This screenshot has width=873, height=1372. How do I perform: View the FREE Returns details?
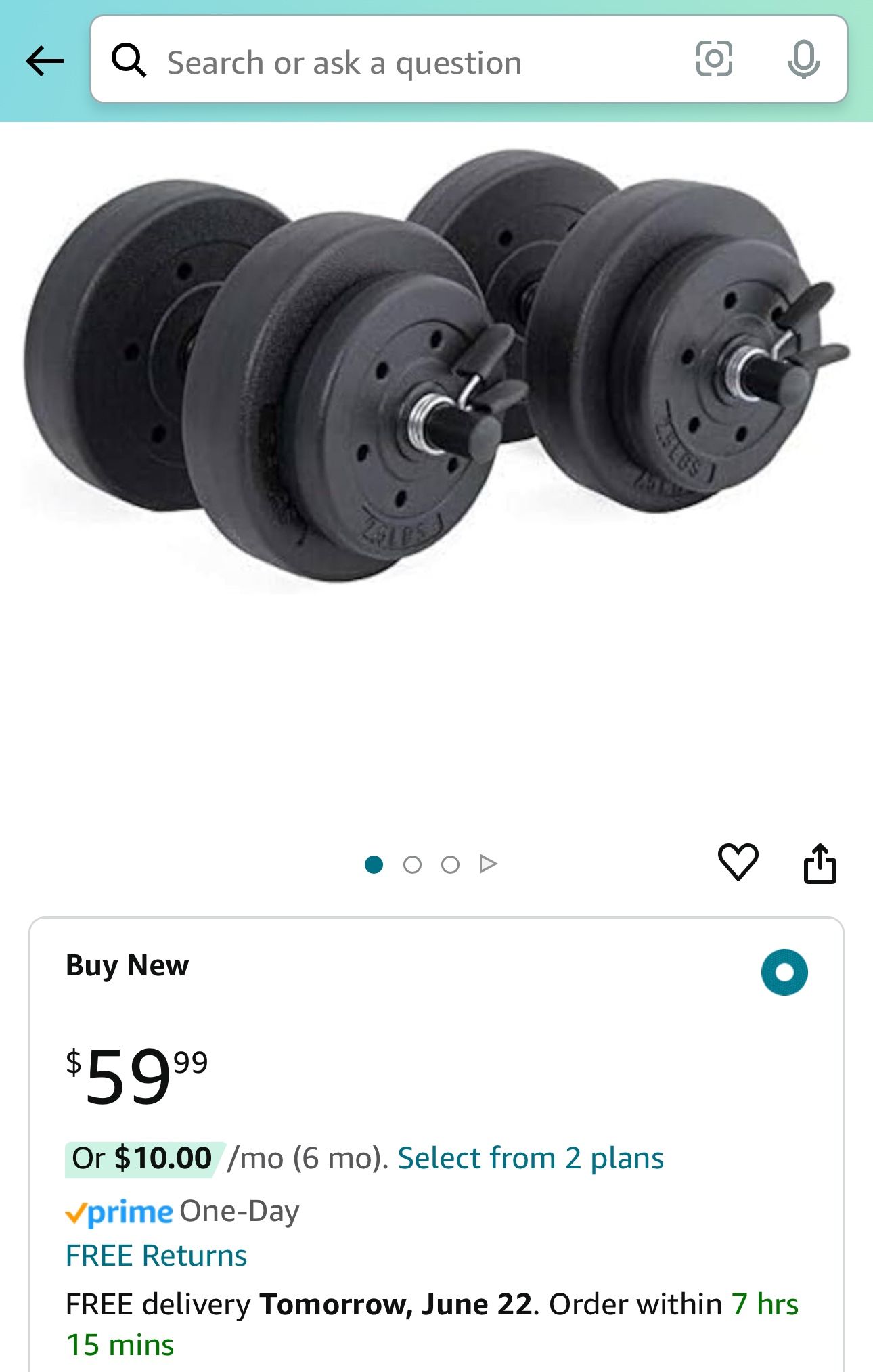tap(156, 1256)
